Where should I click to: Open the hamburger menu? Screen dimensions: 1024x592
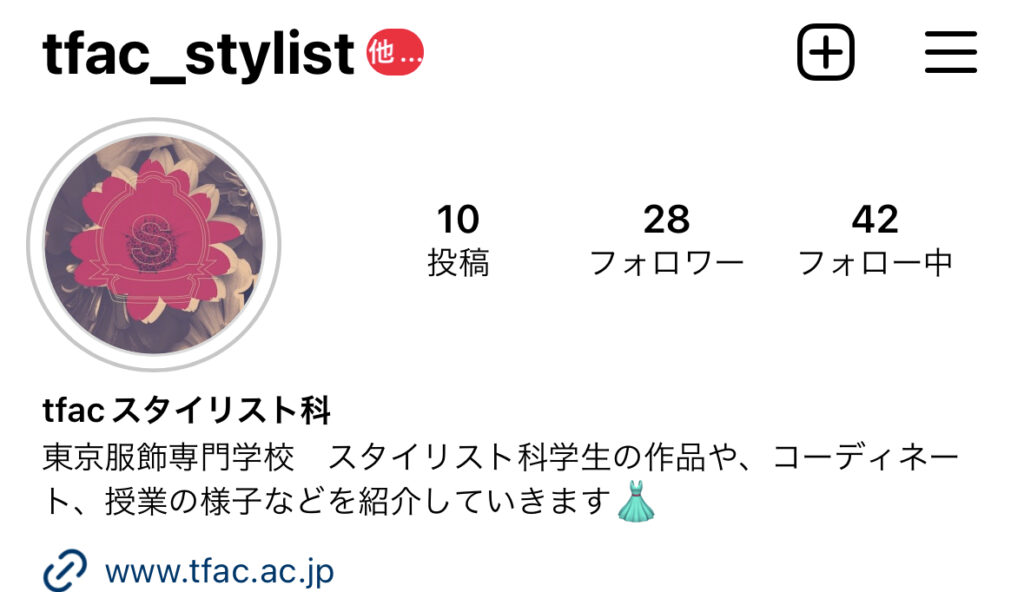coord(949,52)
